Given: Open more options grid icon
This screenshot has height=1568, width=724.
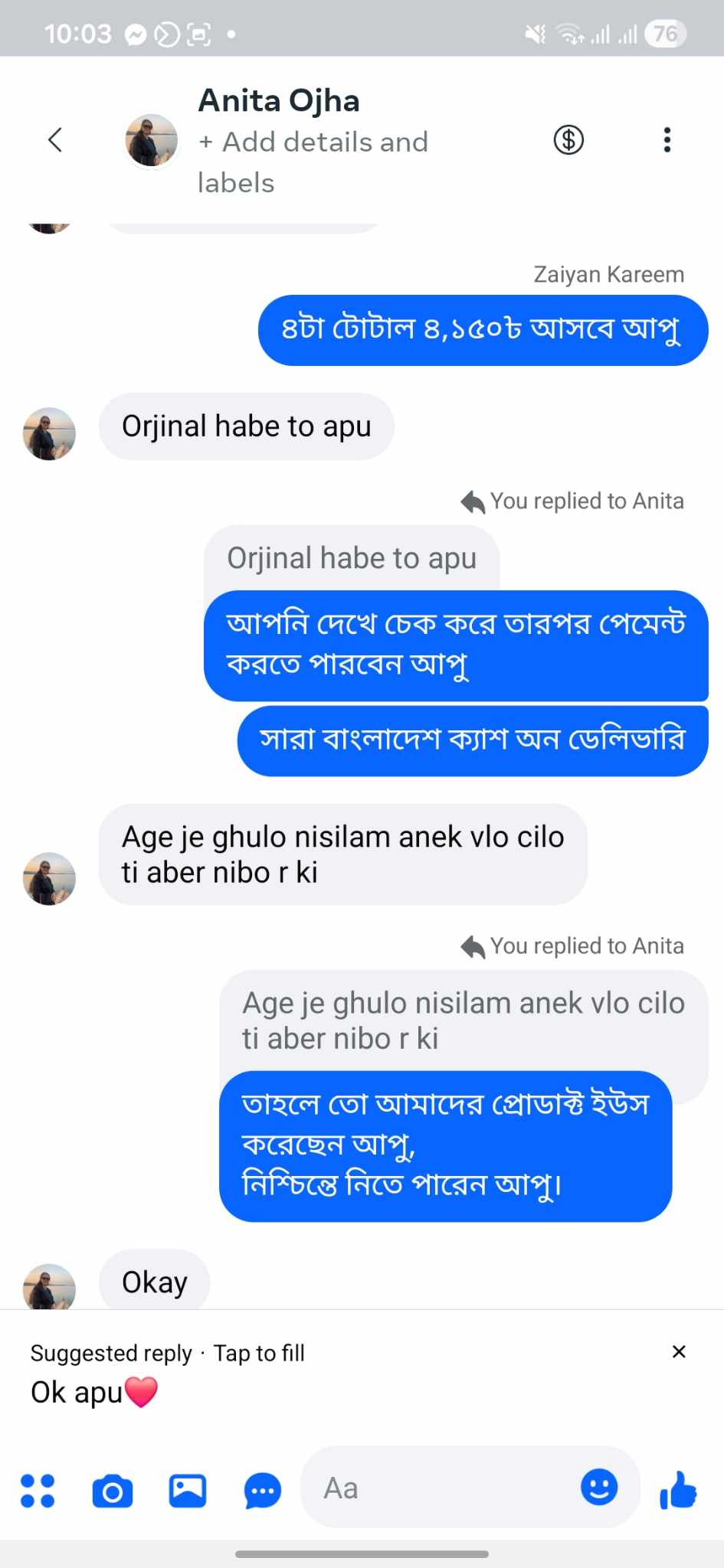Looking at the screenshot, I should [x=38, y=1490].
